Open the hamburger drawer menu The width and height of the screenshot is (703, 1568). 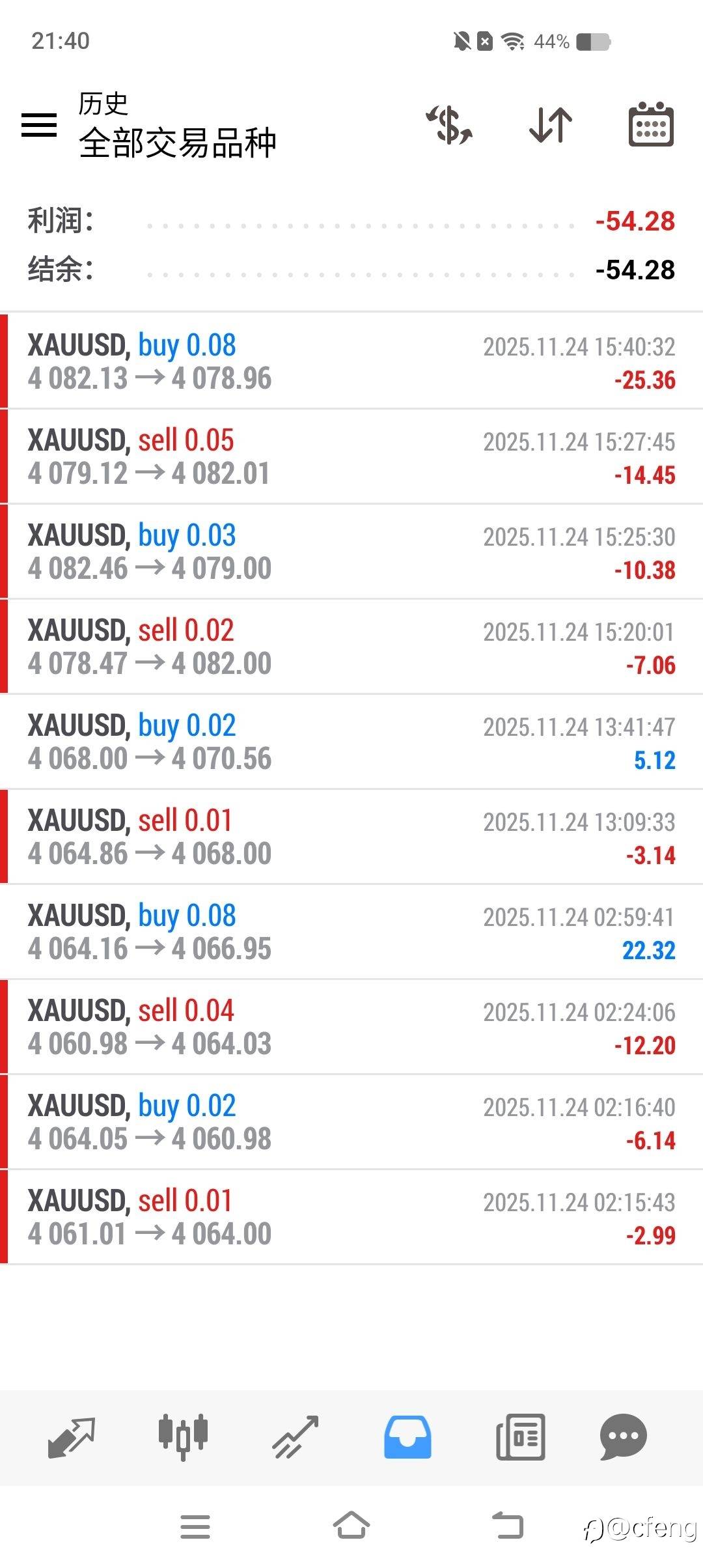tap(39, 124)
